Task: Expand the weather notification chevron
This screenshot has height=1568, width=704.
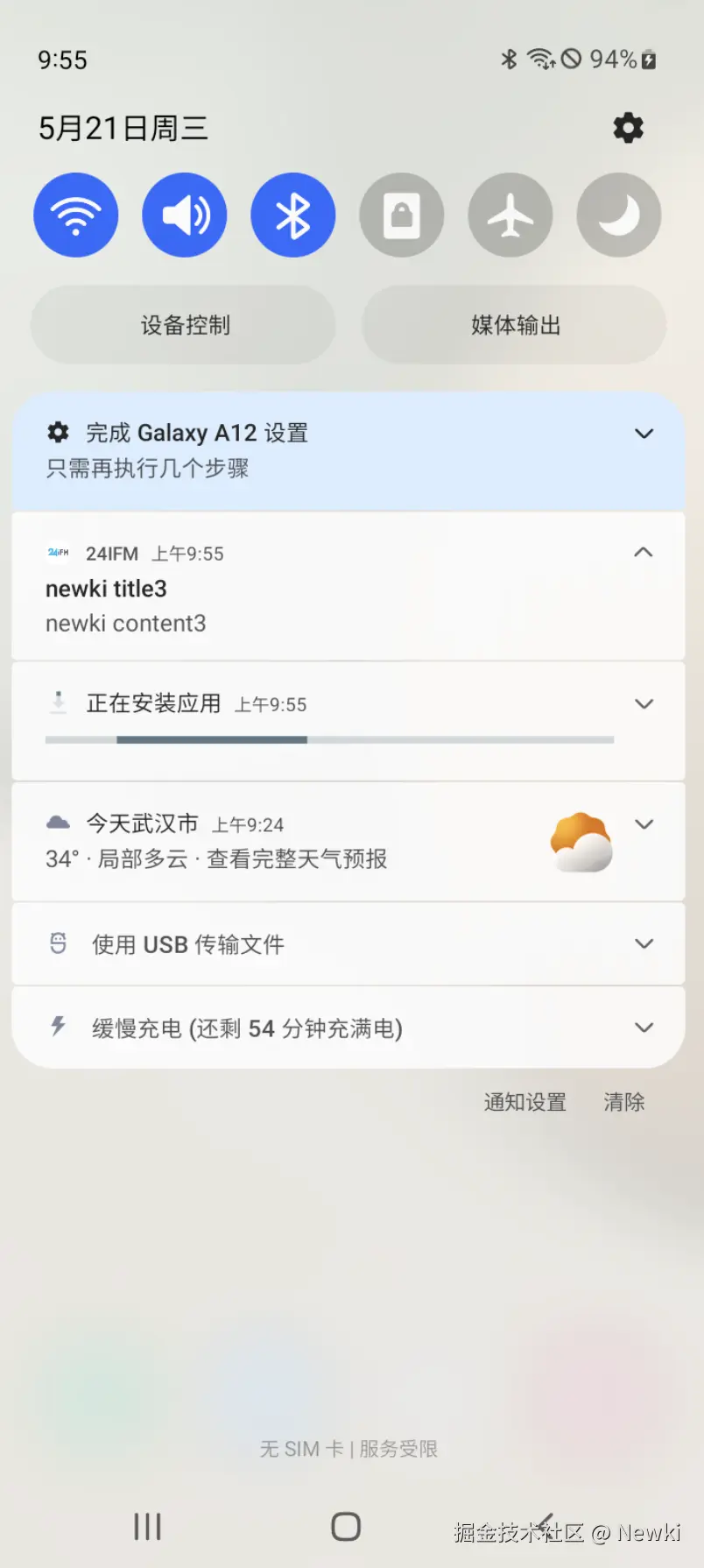Action: pyautogui.click(x=644, y=824)
